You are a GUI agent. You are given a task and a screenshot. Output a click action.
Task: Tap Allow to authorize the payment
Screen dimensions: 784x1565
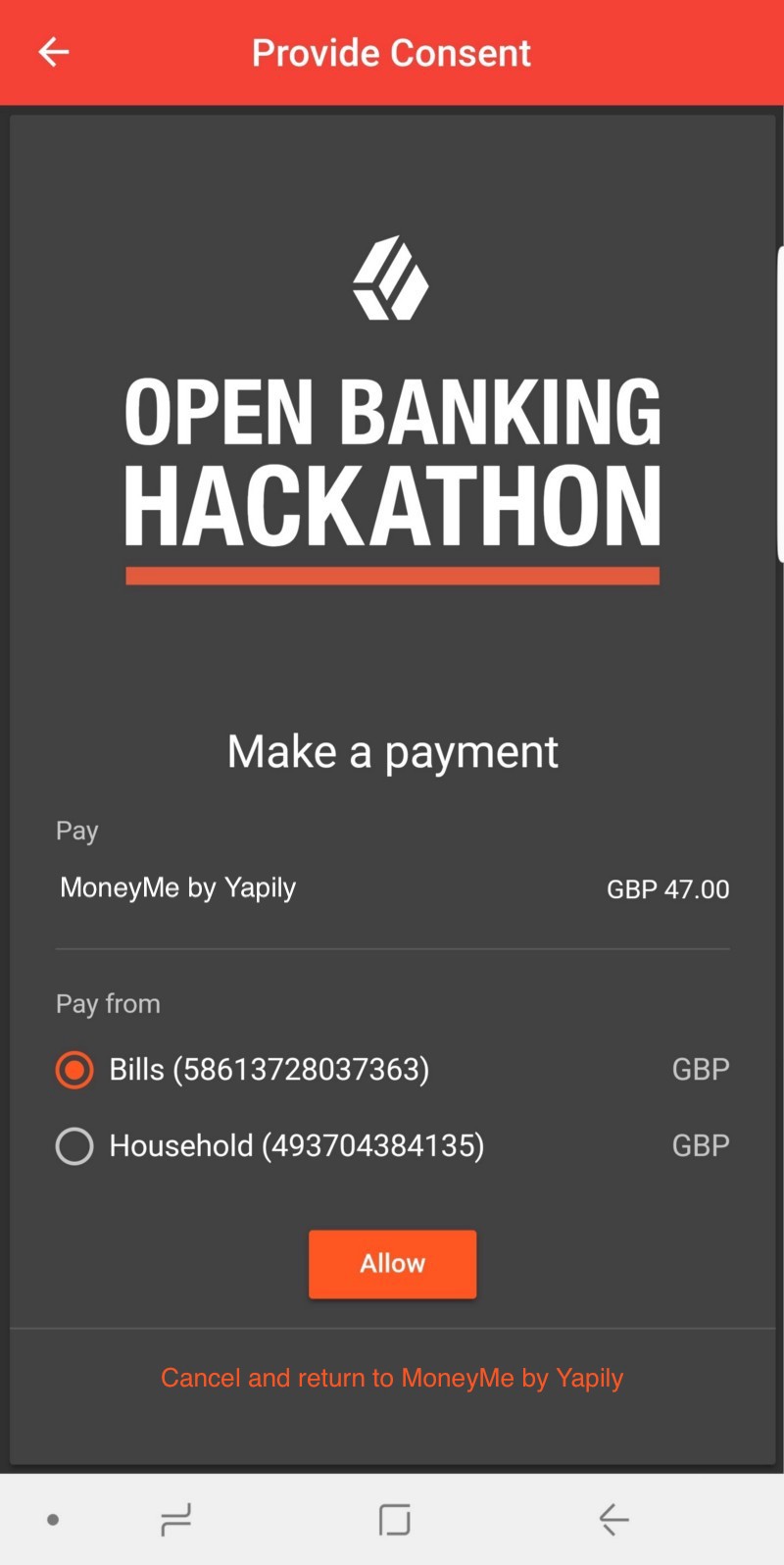click(x=392, y=1264)
